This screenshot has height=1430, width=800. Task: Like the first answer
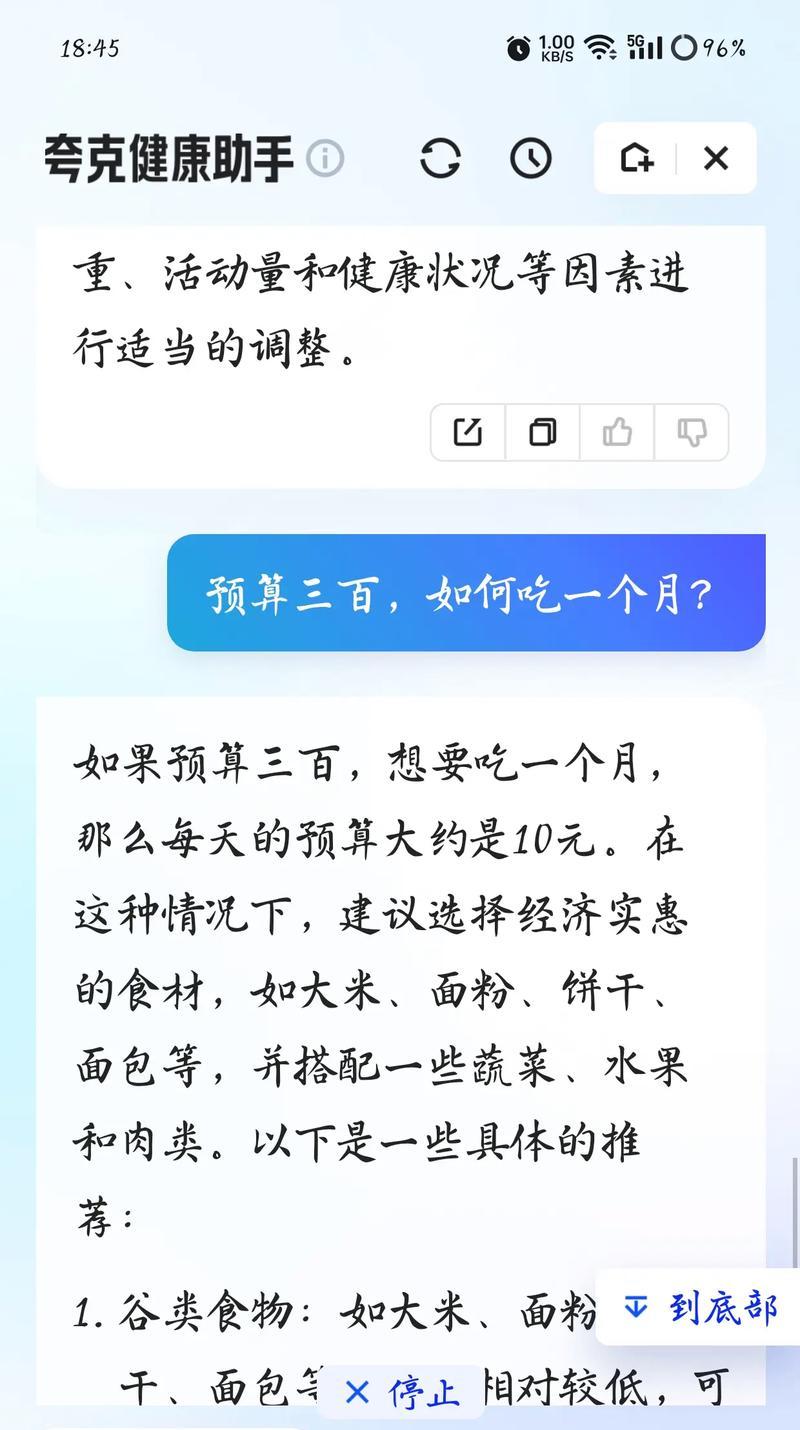point(617,432)
